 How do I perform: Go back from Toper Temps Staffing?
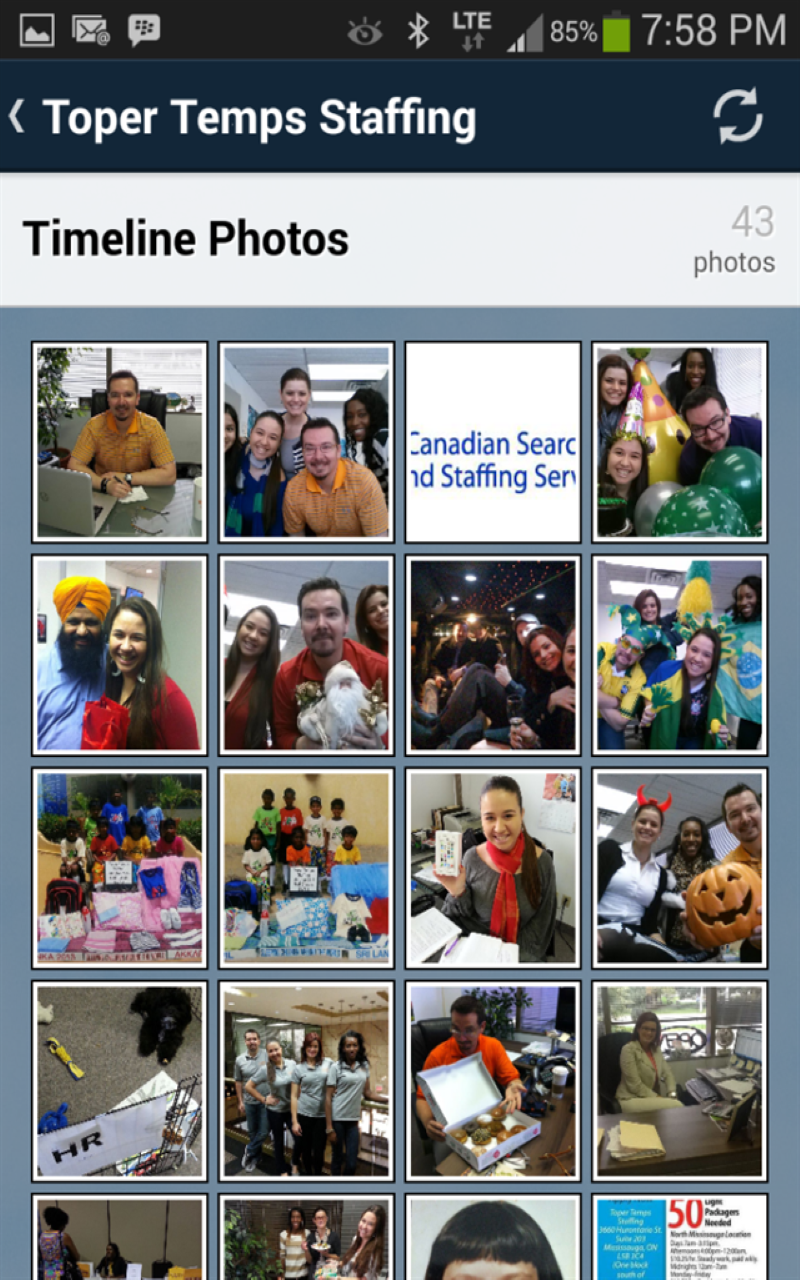[17, 117]
